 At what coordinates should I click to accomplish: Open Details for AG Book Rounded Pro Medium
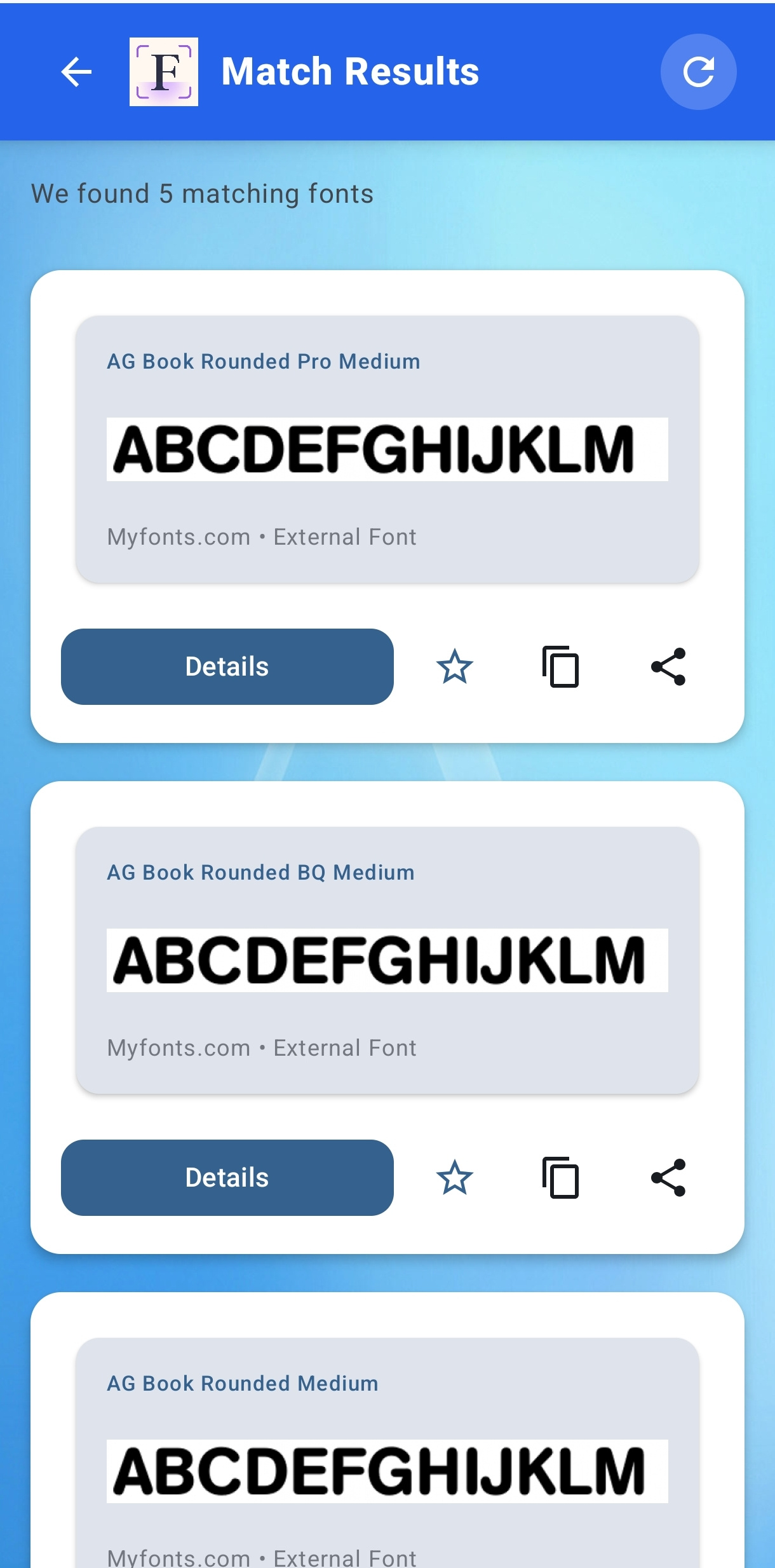click(x=227, y=667)
